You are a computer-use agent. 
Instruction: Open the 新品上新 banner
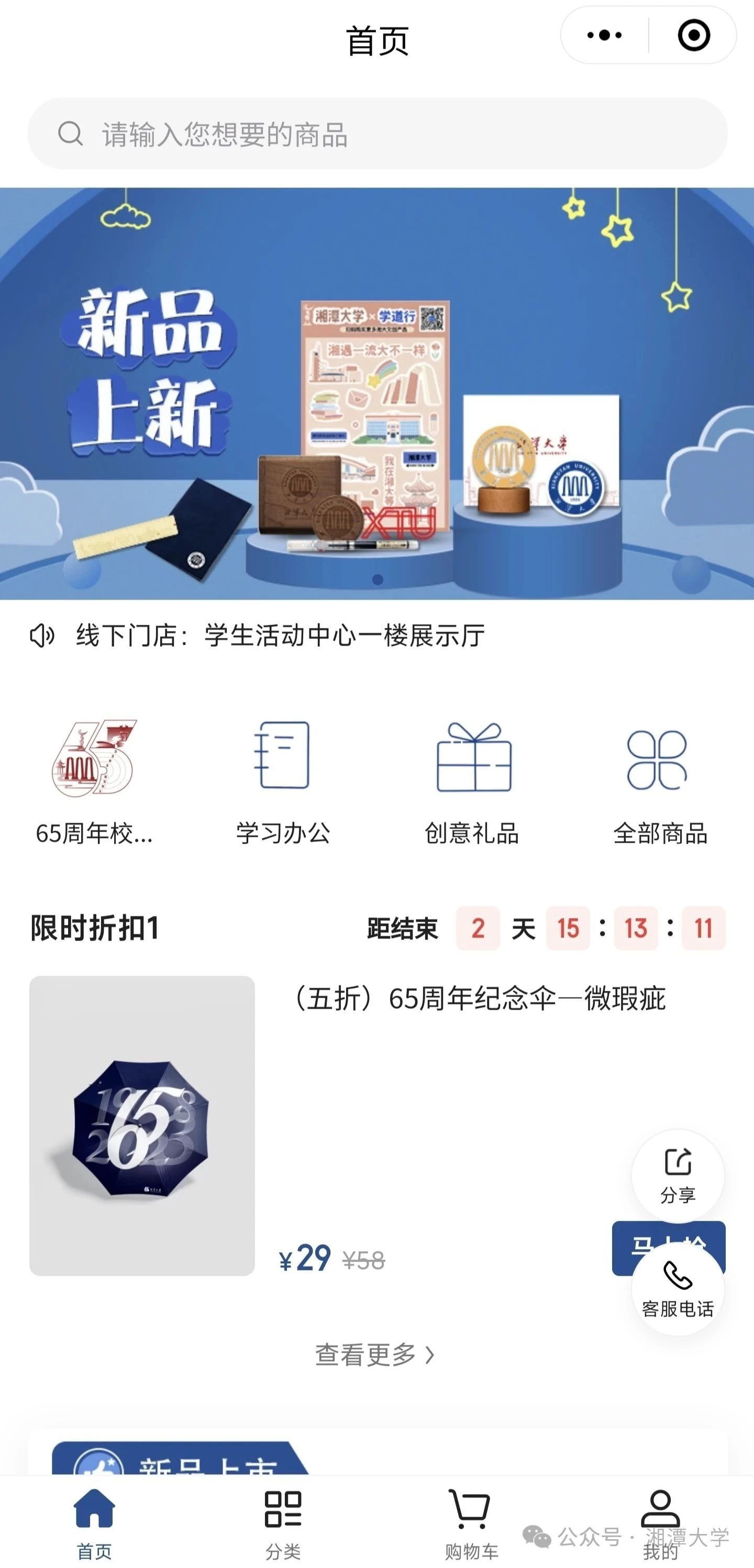378,393
